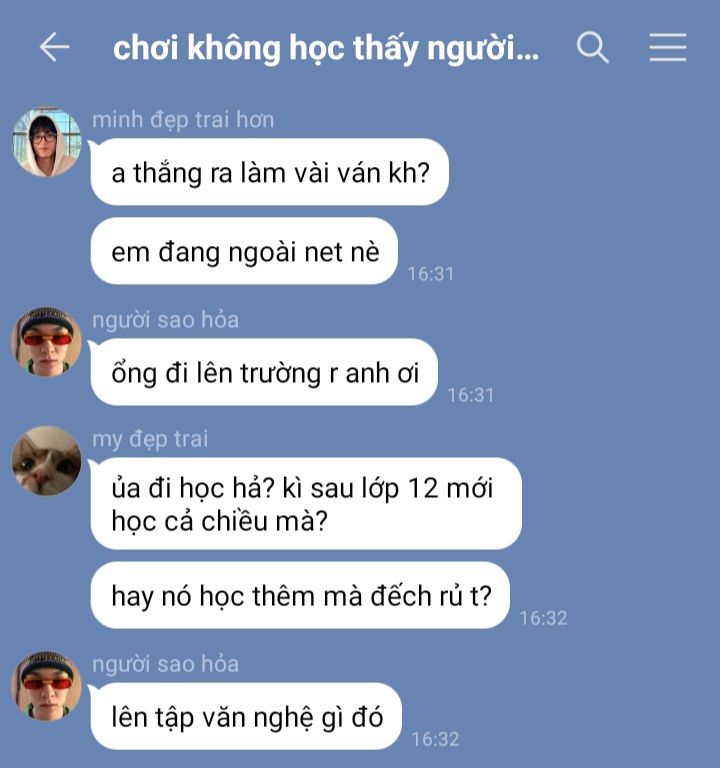View my đẹp trai's cat profile picture
The width and height of the screenshot is (720, 768).
pyautogui.click(x=46, y=461)
